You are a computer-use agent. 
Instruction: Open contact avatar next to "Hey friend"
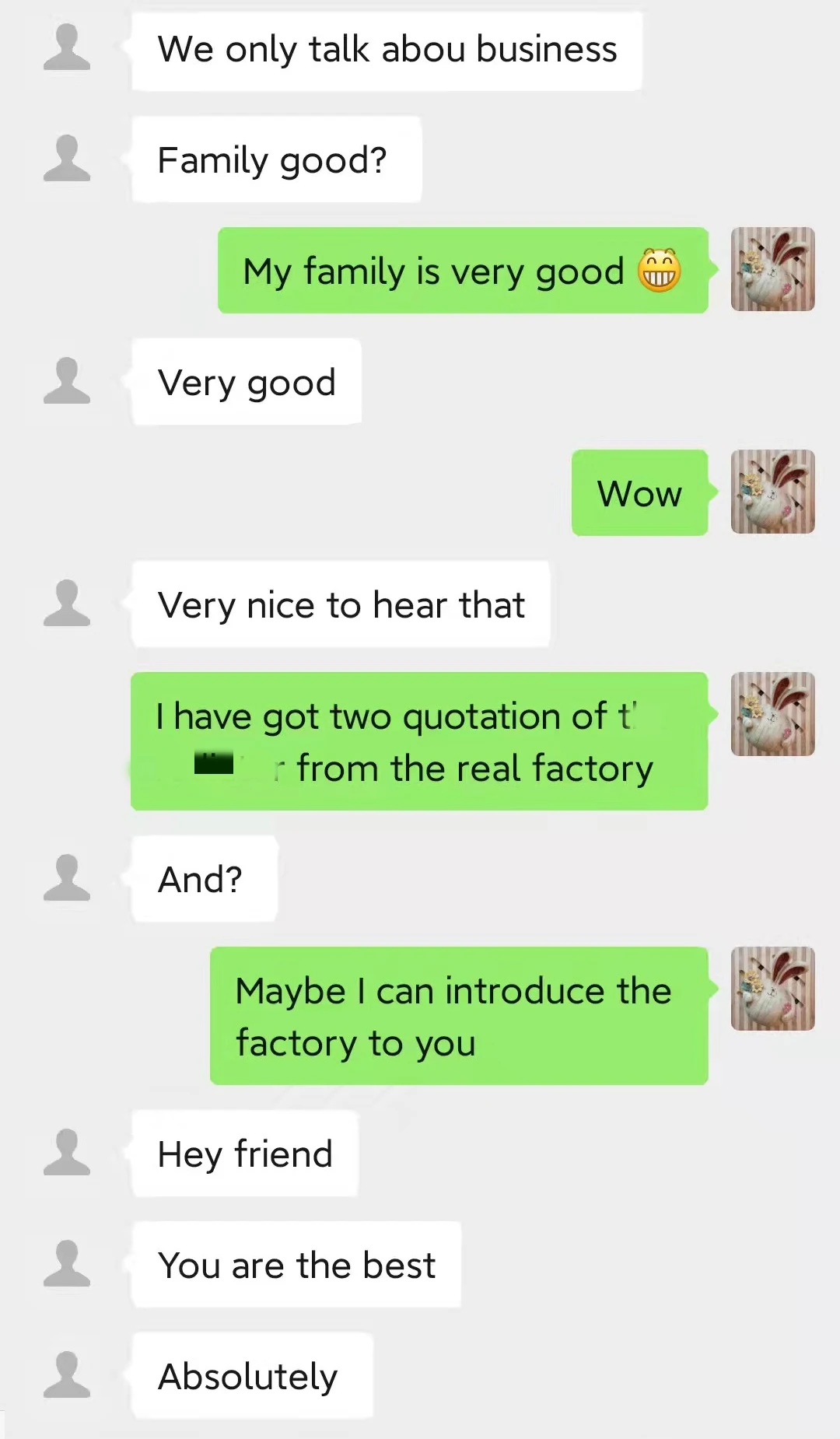tap(67, 1153)
